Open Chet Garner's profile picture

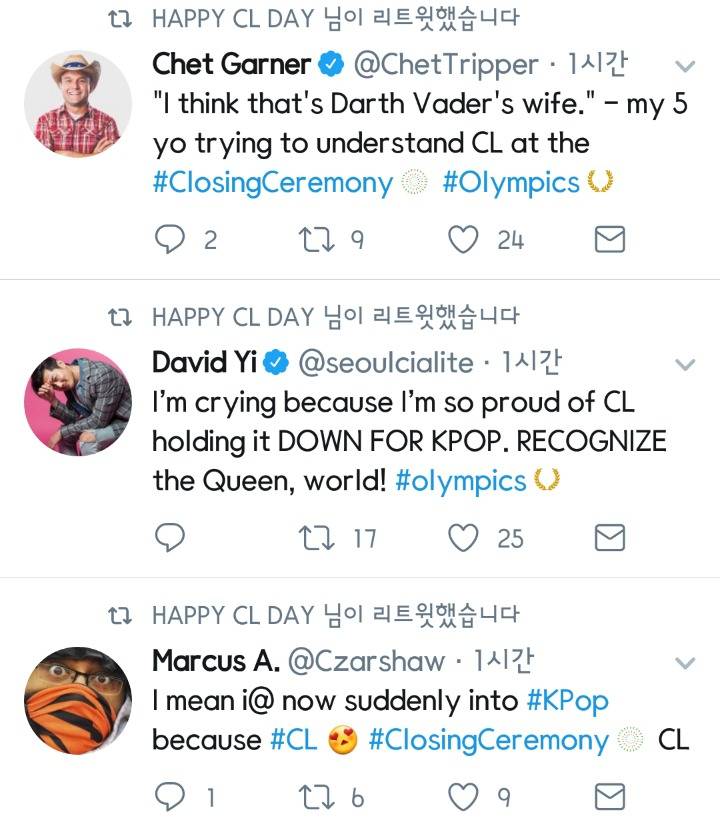point(78,103)
